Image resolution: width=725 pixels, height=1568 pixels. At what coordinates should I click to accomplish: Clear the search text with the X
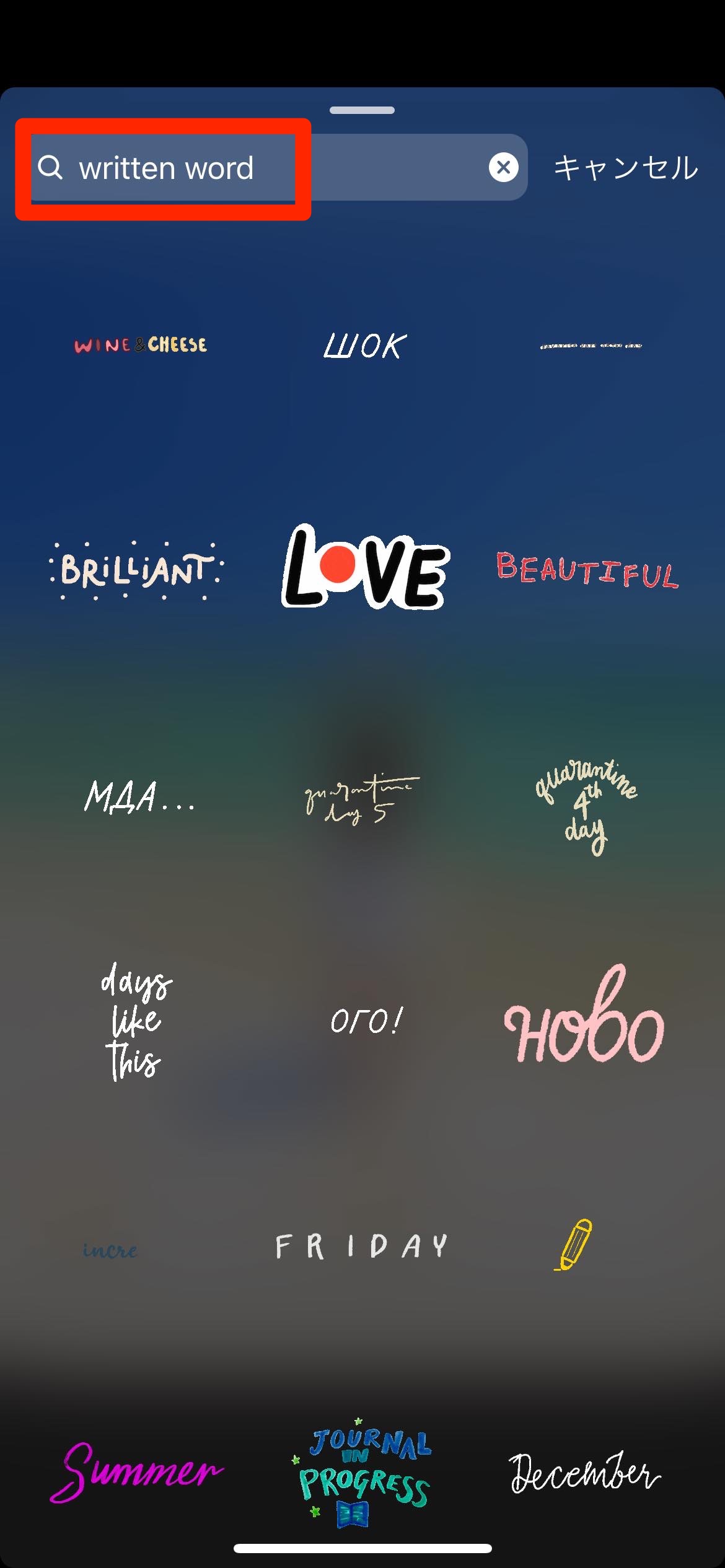point(503,167)
